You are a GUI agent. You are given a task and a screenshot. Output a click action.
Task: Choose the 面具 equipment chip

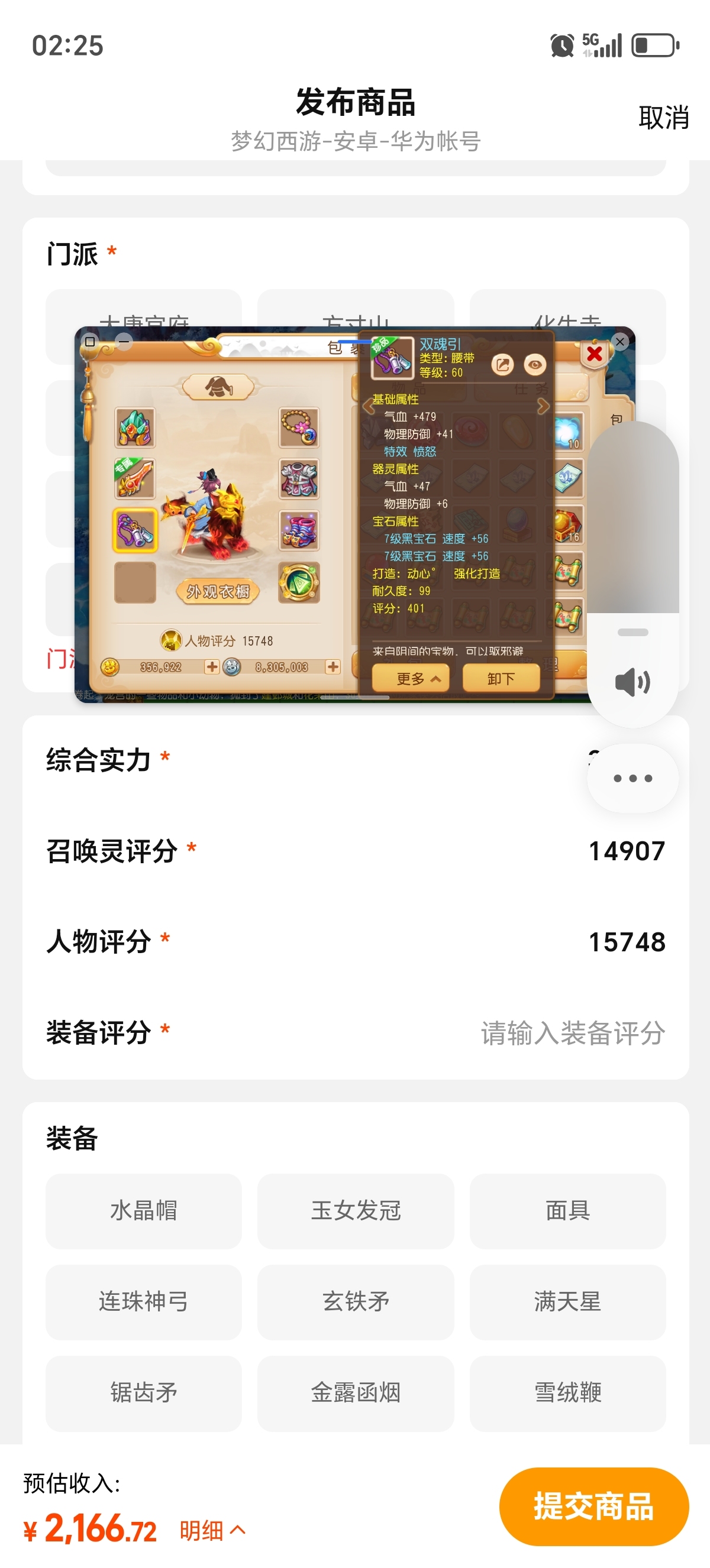[x=567, y=1211]
